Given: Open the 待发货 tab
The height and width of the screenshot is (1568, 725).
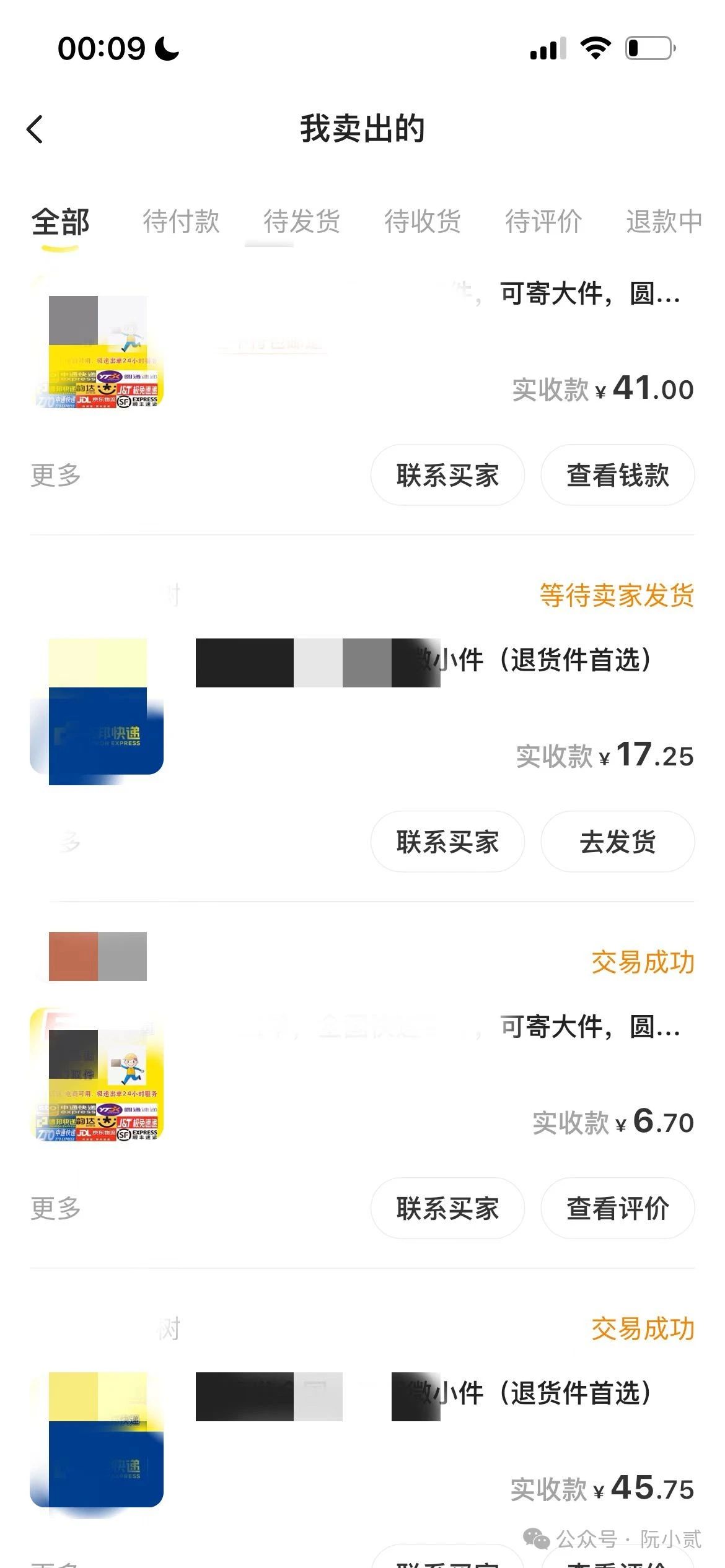Looking at the screenshot, I should [x=302, y=223].
